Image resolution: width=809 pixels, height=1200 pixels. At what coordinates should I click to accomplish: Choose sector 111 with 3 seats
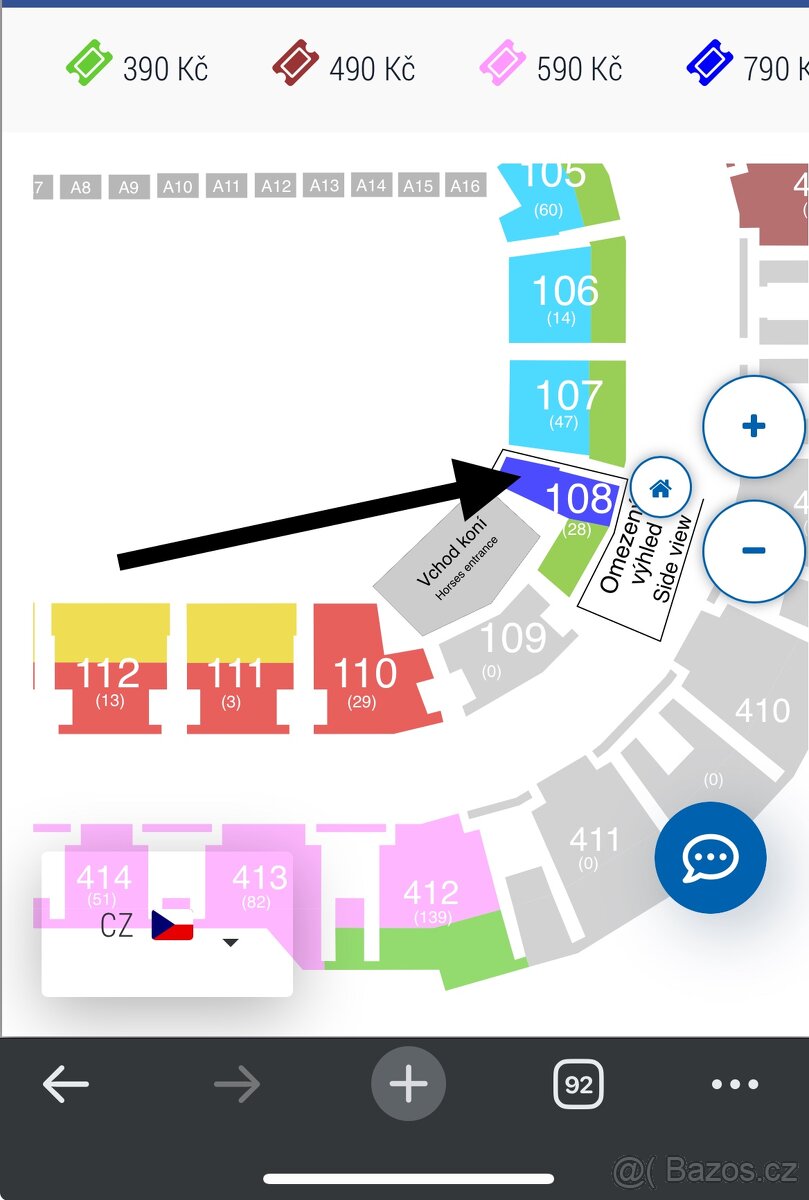[234, 680]
